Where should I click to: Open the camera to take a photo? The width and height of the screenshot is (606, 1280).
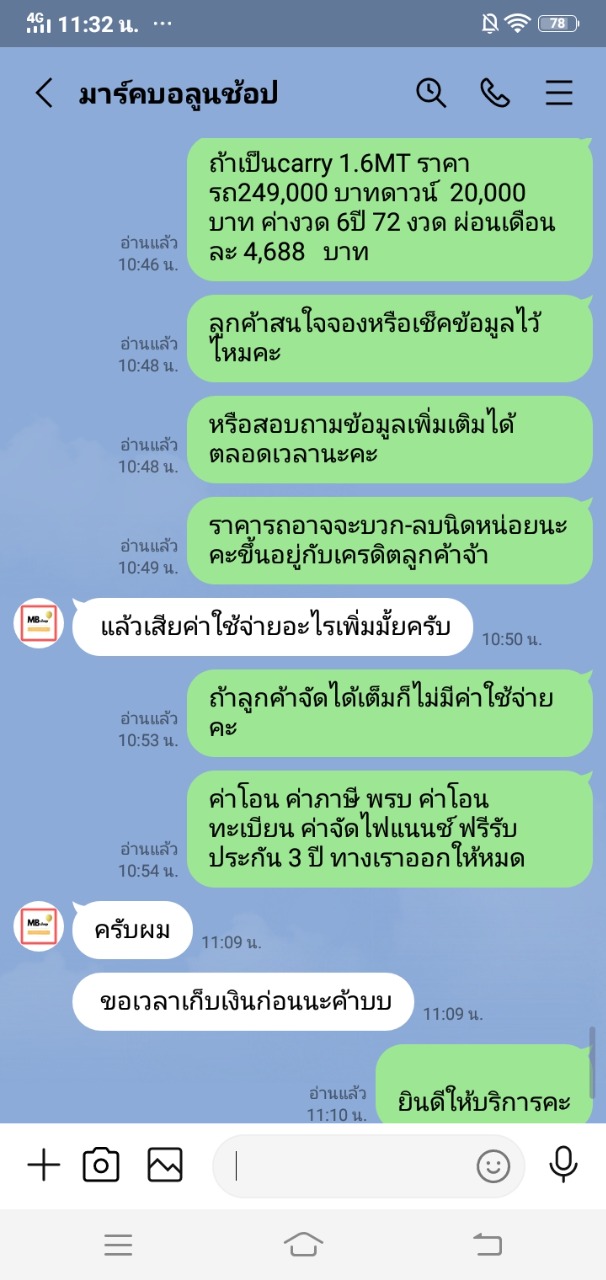(101, 1165)
